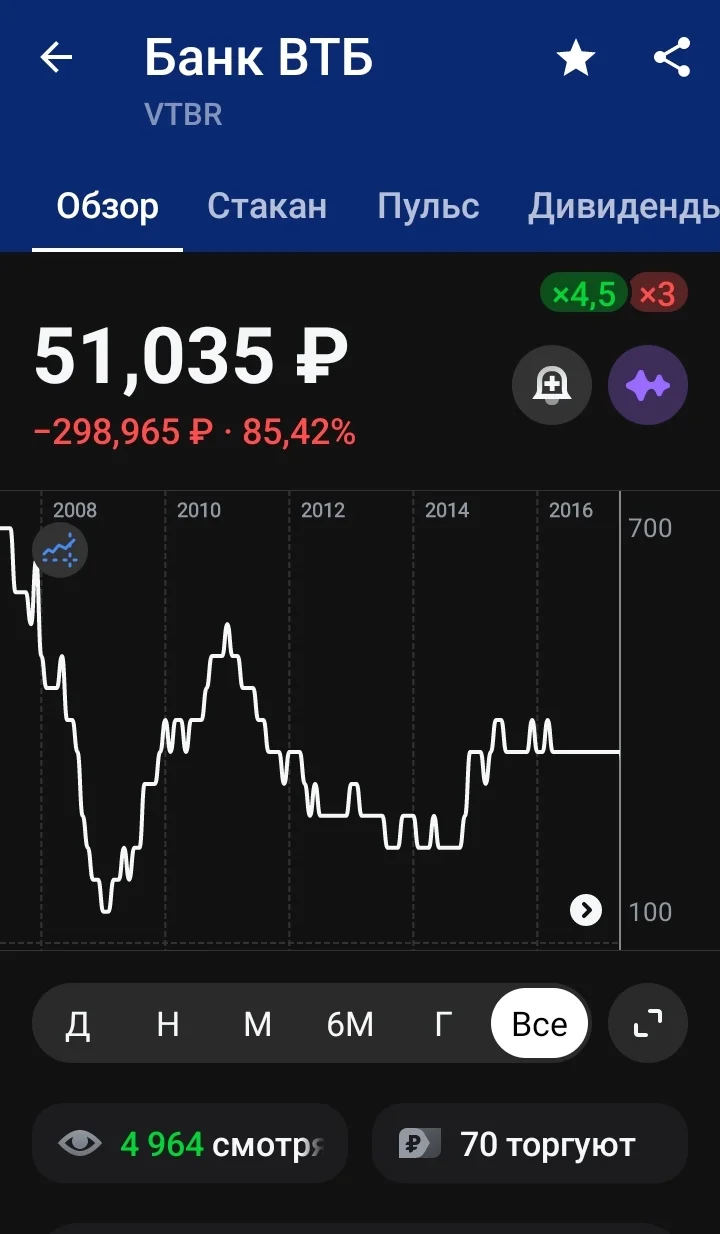
Task: Expand the chart to fullscreen
Action: [648, 1023]
